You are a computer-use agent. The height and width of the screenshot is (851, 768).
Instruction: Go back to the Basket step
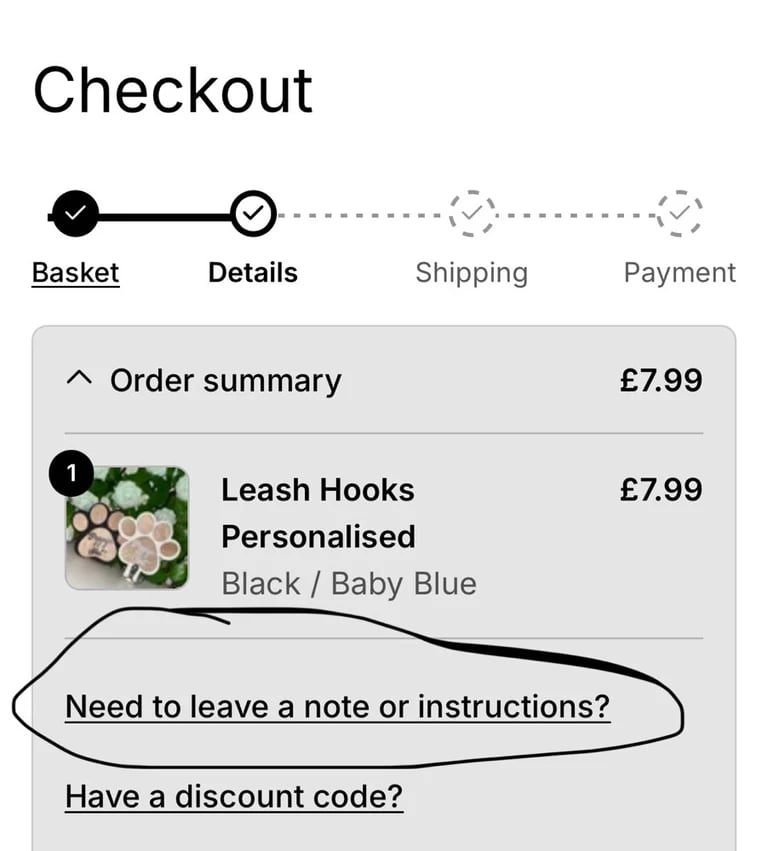[x=76, y=273]
